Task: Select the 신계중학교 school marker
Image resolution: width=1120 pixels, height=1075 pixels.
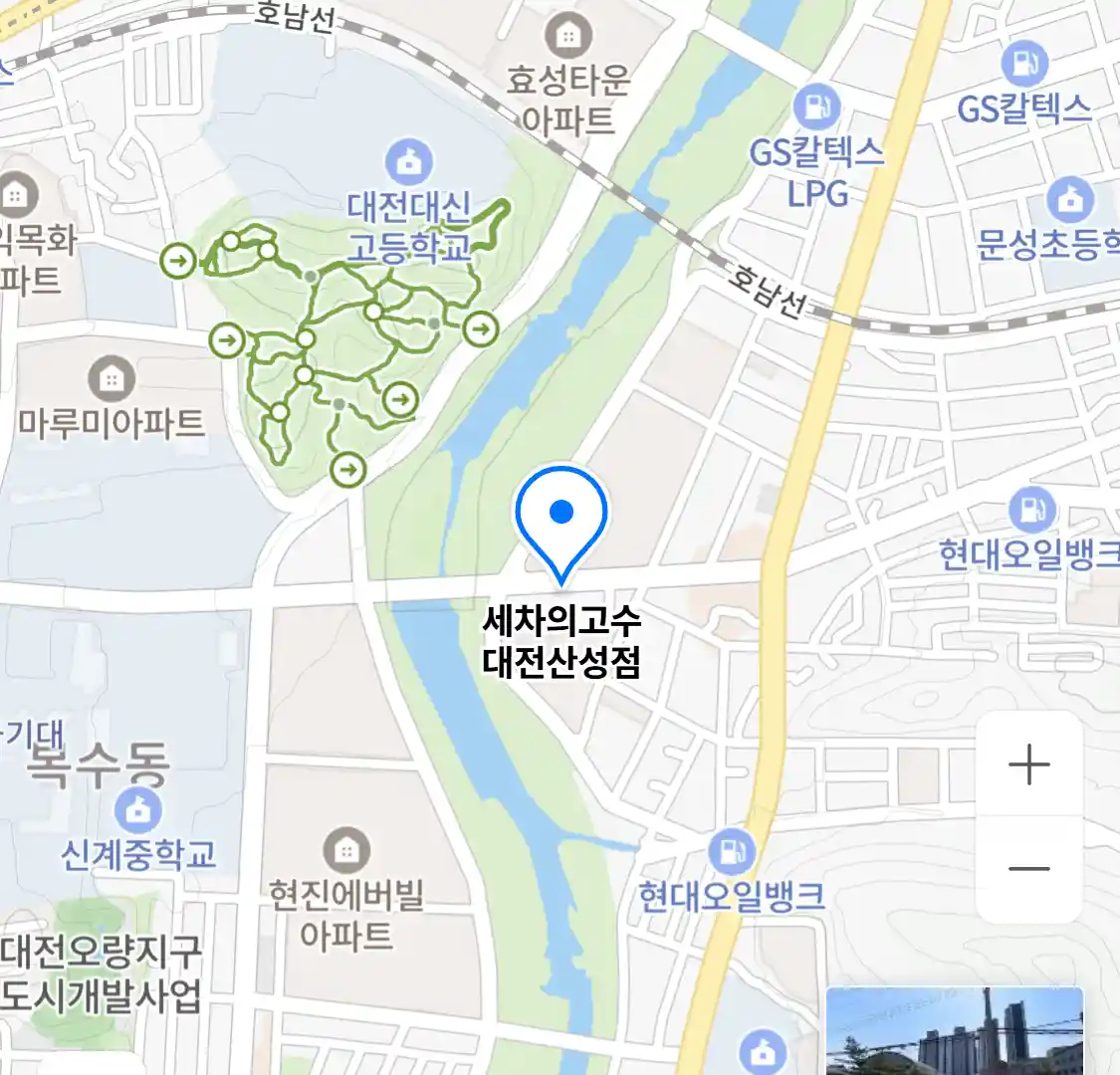Action: pyautogui.click(x=138, y=809)
